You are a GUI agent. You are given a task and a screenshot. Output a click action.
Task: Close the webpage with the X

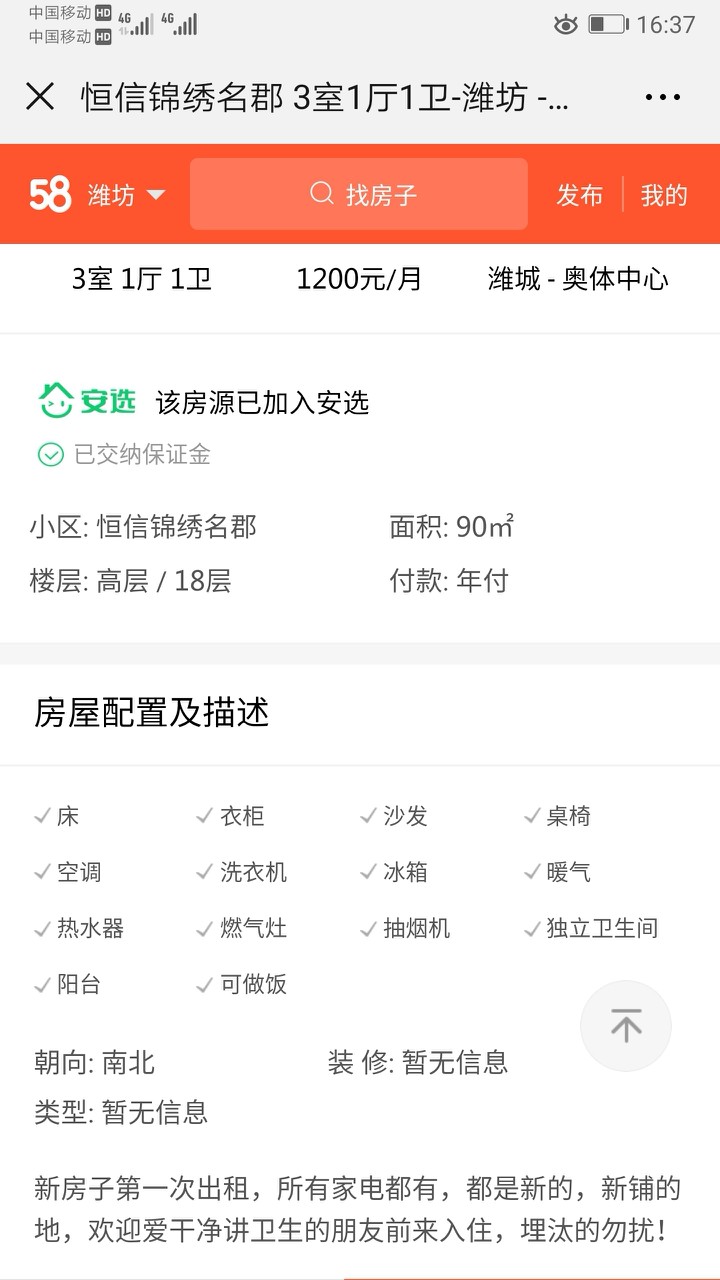click(x=40, y=97)
